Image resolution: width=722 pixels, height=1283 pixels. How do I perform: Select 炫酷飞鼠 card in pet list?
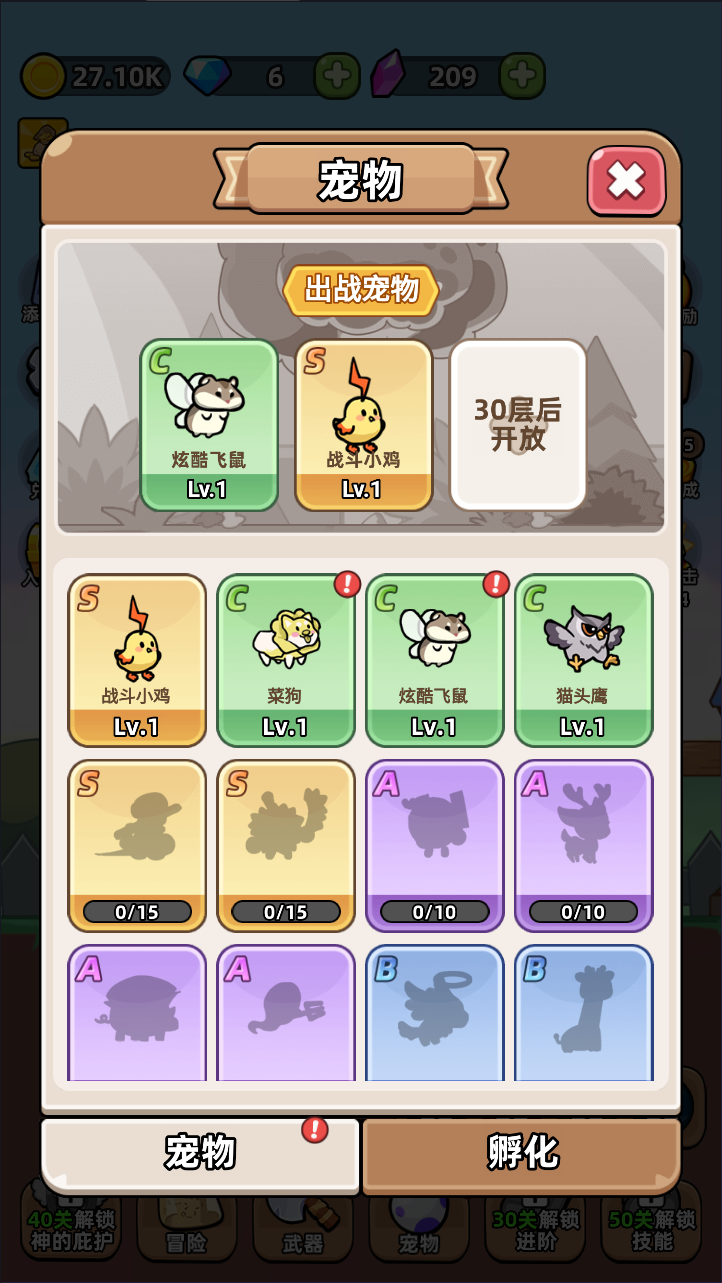(x=434, y=660)
